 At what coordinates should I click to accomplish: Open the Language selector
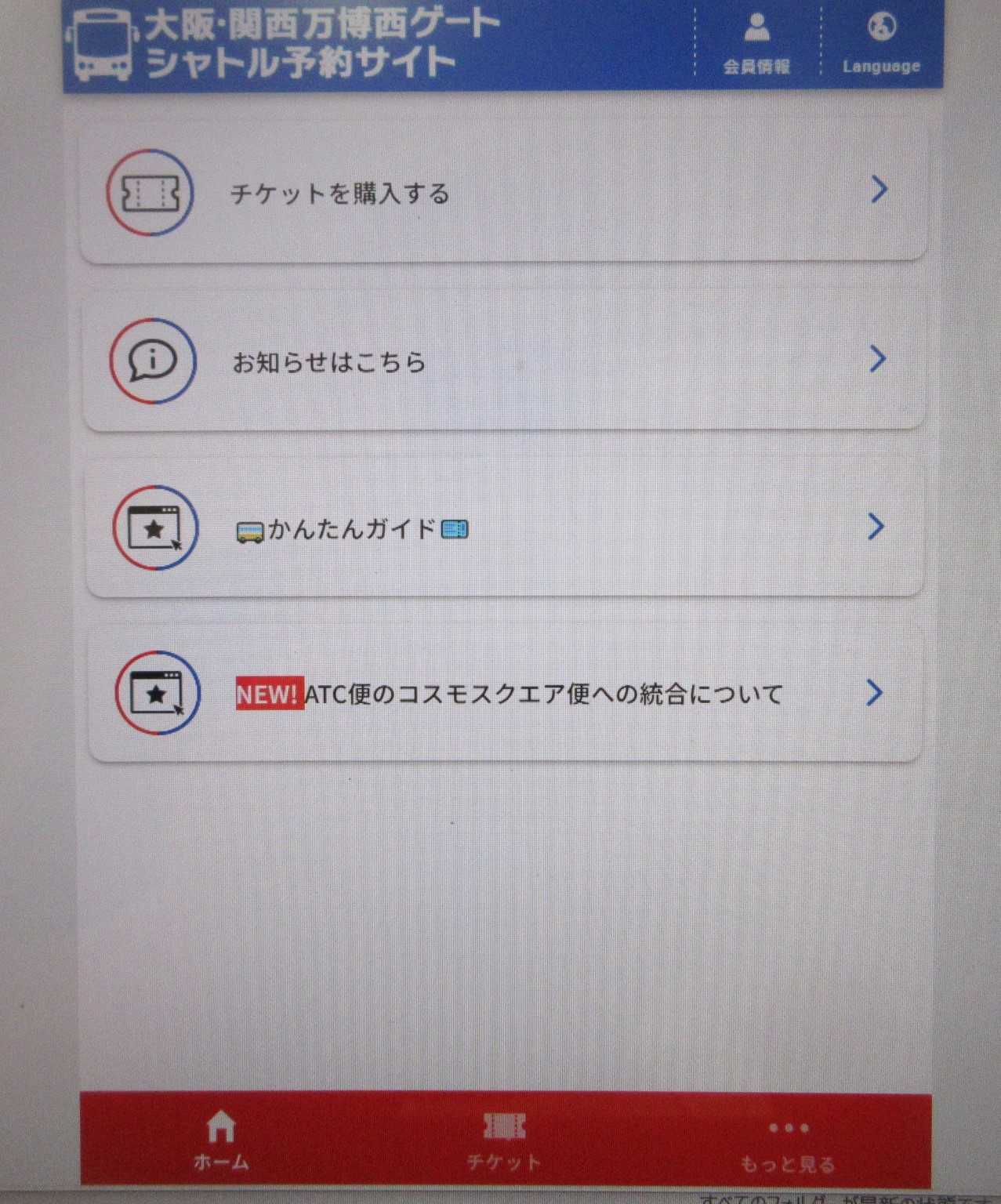(x=881, y=43)
